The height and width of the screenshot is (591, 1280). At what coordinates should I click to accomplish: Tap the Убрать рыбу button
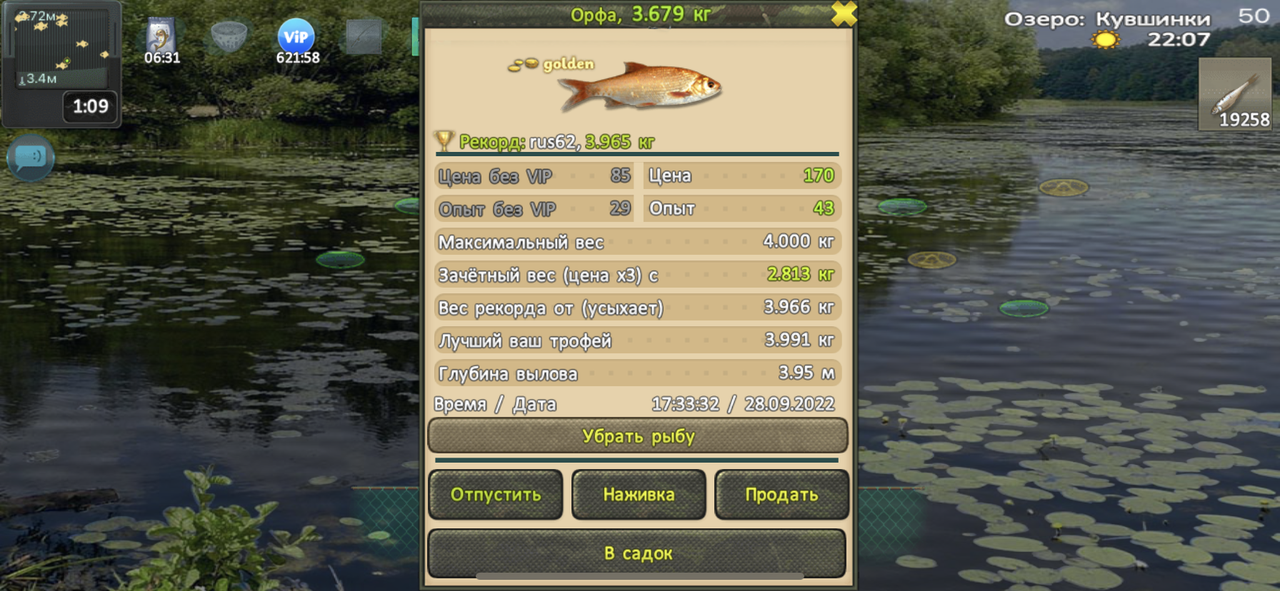click(x=638, y=437)
